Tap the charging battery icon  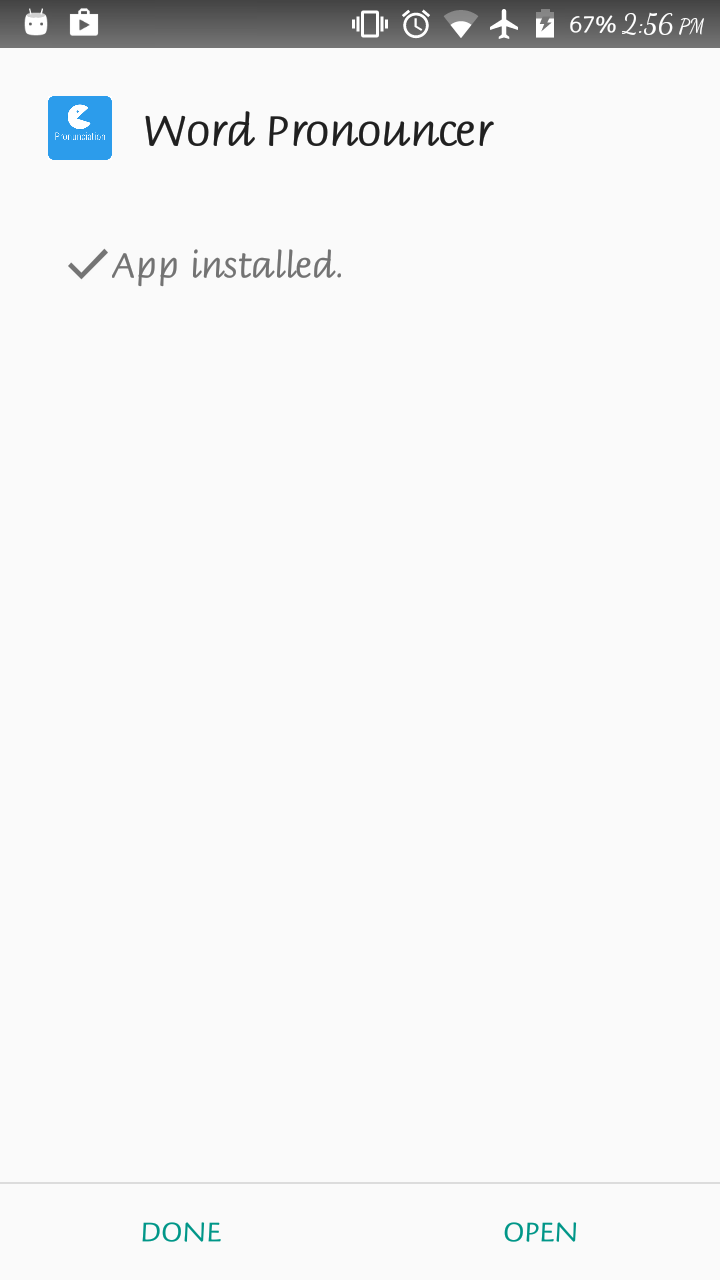(543, 24)
